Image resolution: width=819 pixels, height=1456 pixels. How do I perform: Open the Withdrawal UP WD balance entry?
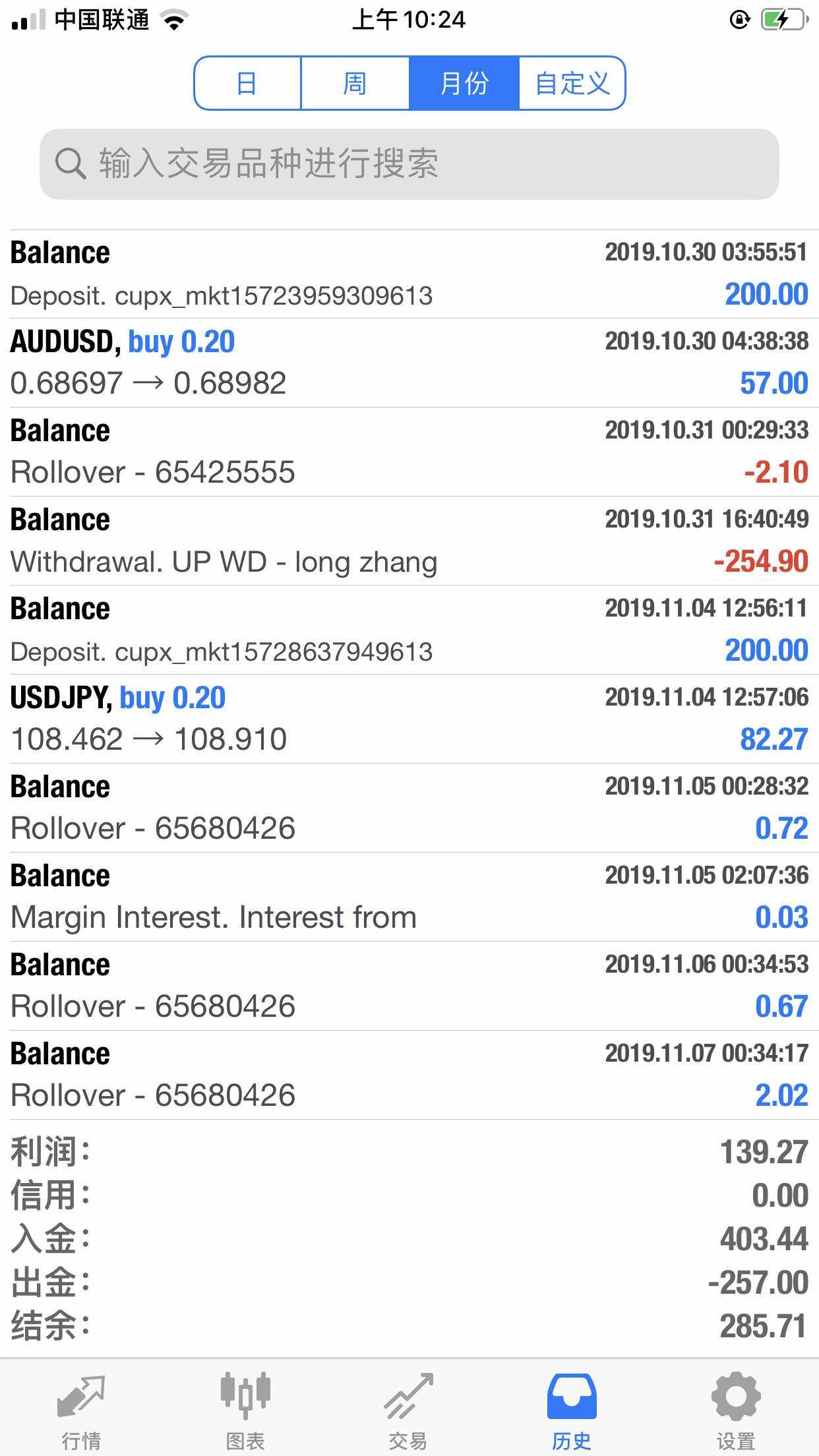tap(409, 541)
